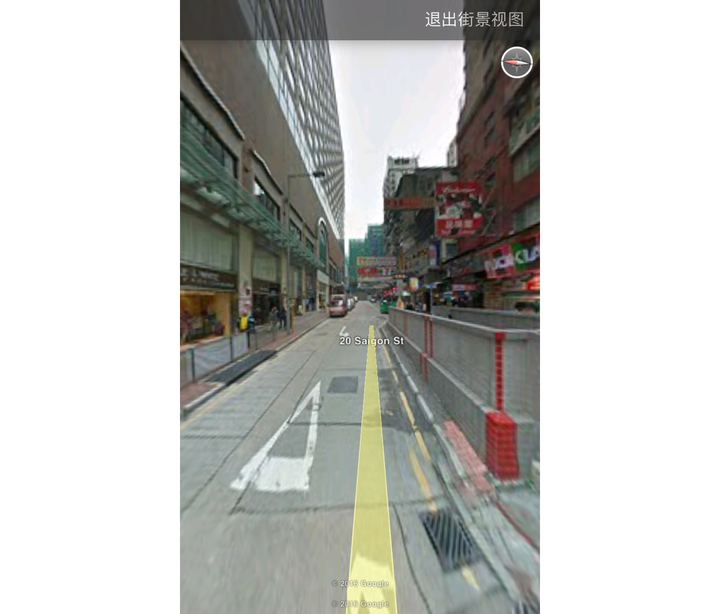Tap the compass icon

pos(516,63)
